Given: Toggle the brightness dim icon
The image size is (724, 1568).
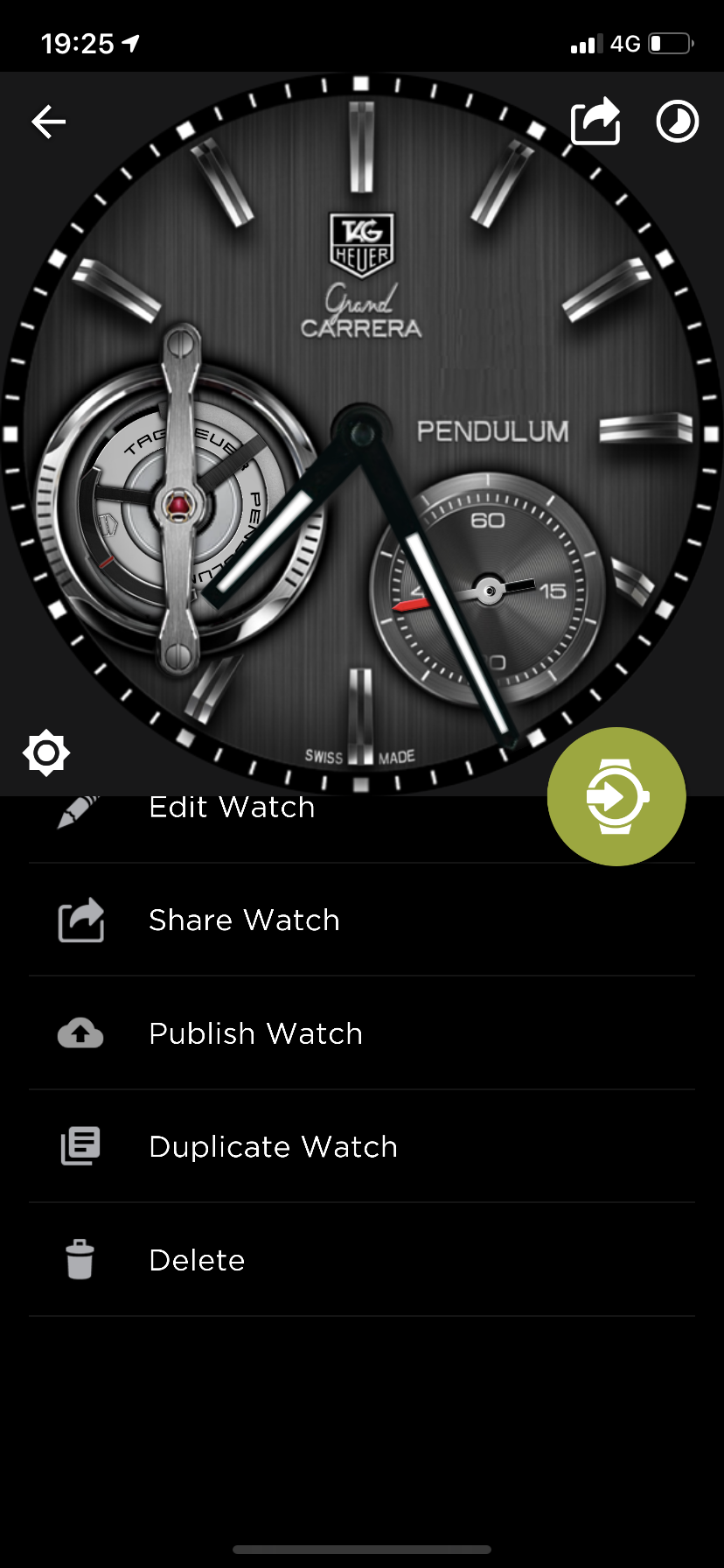Looking at the screenshot, I should coord(46,752).
